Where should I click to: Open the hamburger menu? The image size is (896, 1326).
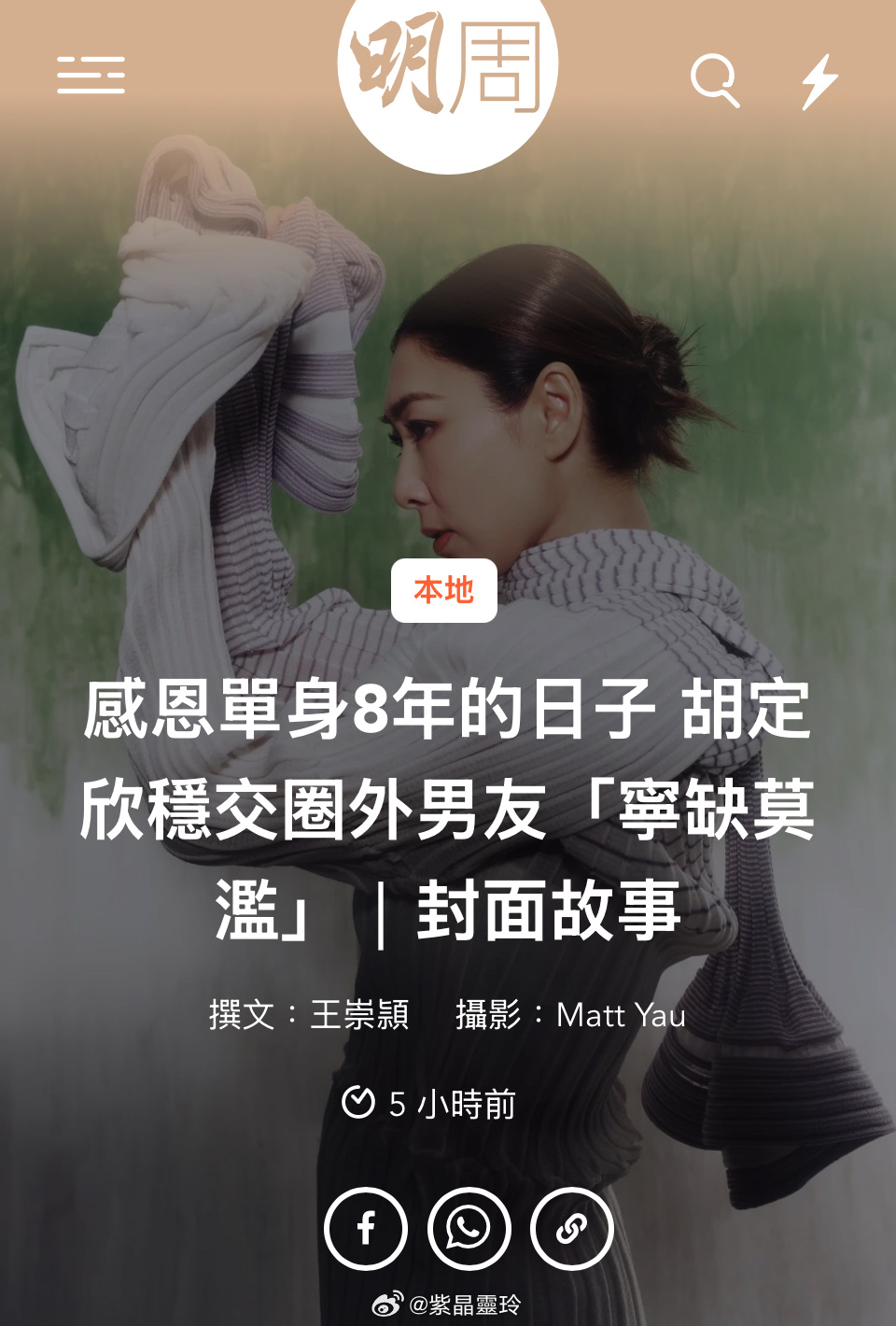click(x=91, y=75)
